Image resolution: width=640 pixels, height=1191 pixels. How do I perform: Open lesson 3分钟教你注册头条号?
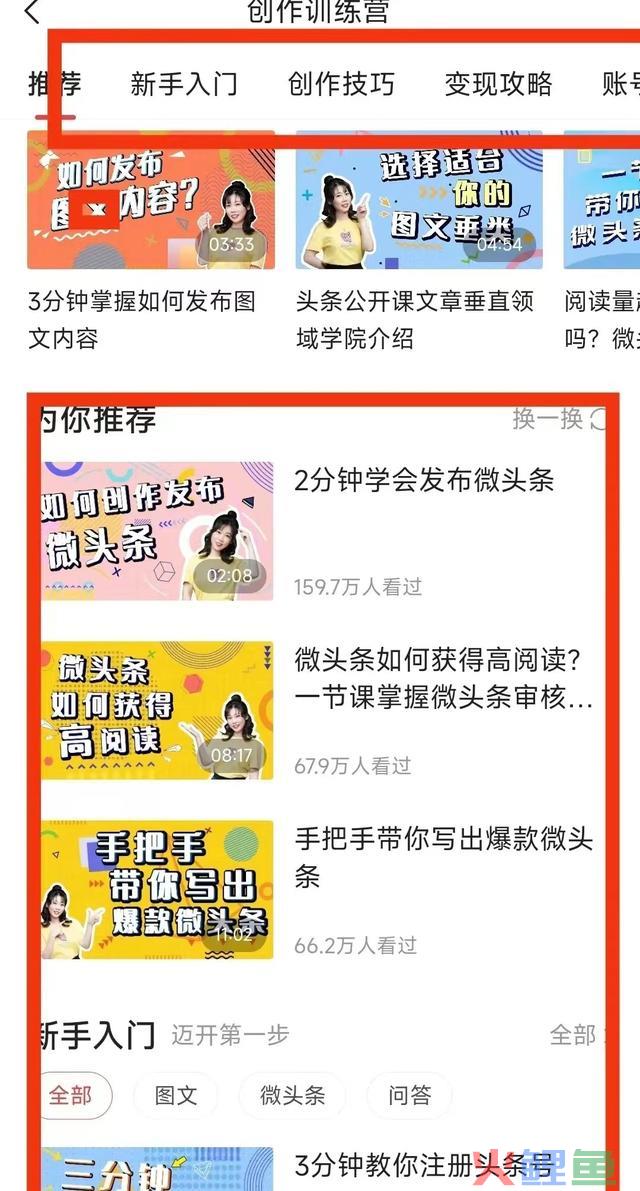(422, 1166)
